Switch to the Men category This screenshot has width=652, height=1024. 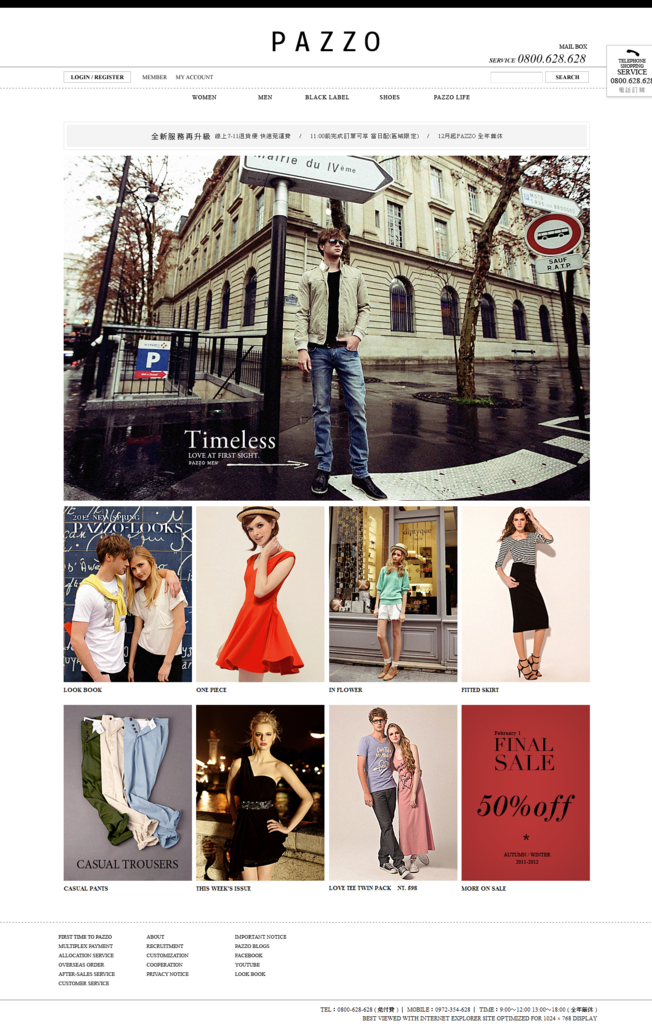pos(265,97)
